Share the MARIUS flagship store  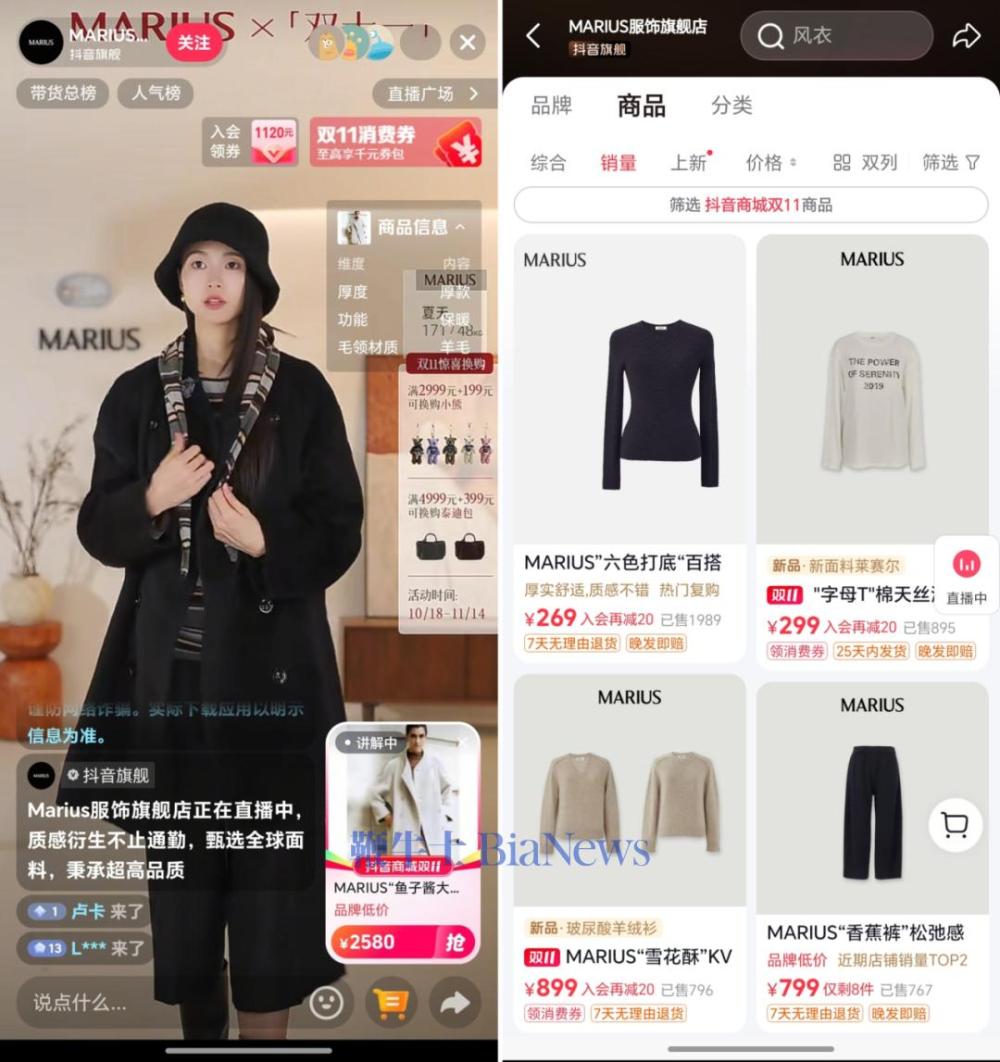[966, 37]
